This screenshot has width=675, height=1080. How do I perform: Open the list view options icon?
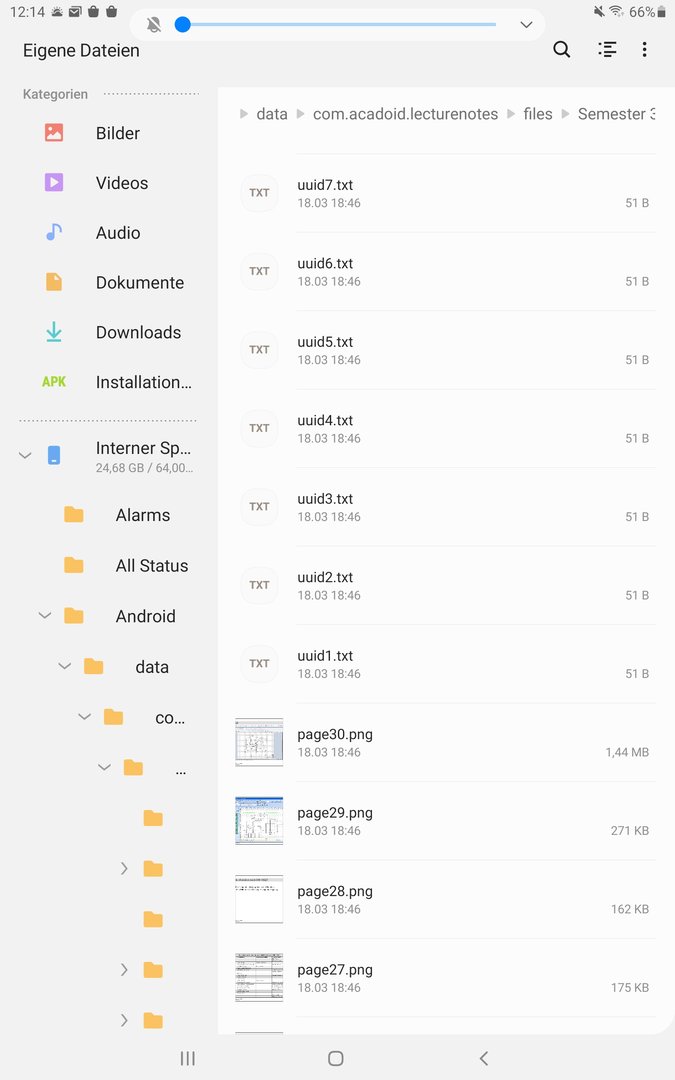point(607,50)
